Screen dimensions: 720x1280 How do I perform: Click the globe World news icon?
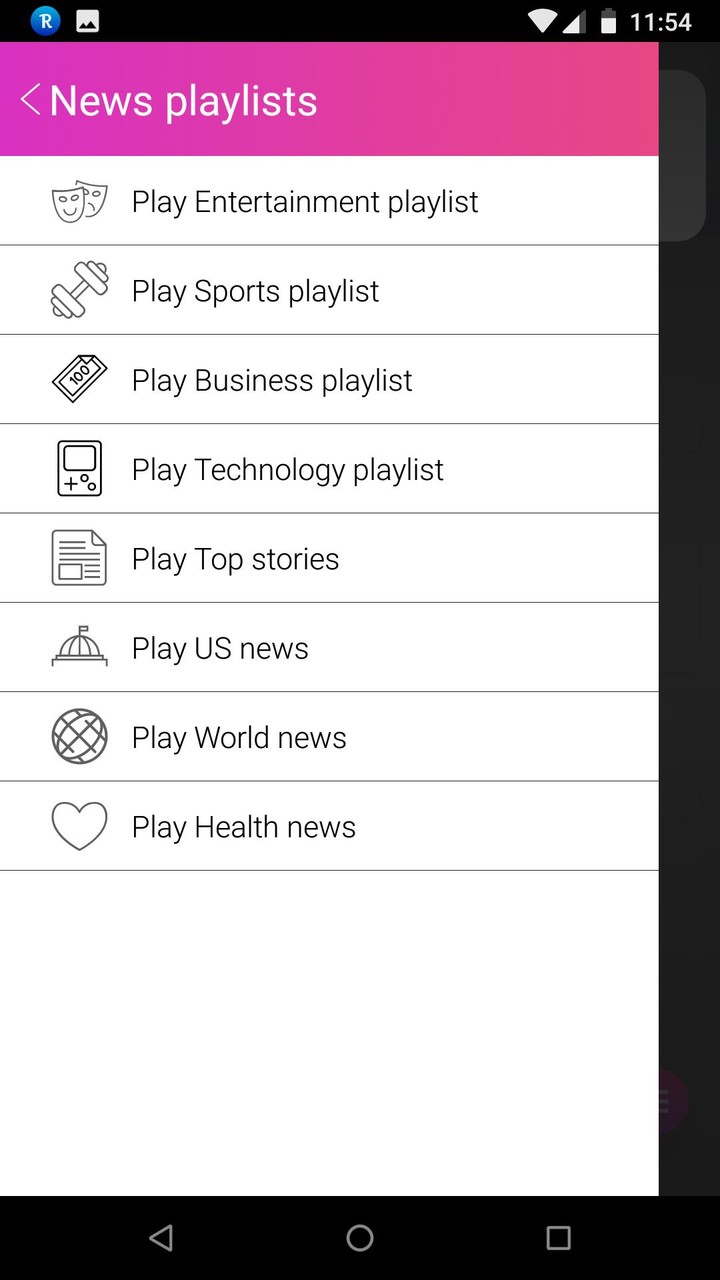(79, 736)
